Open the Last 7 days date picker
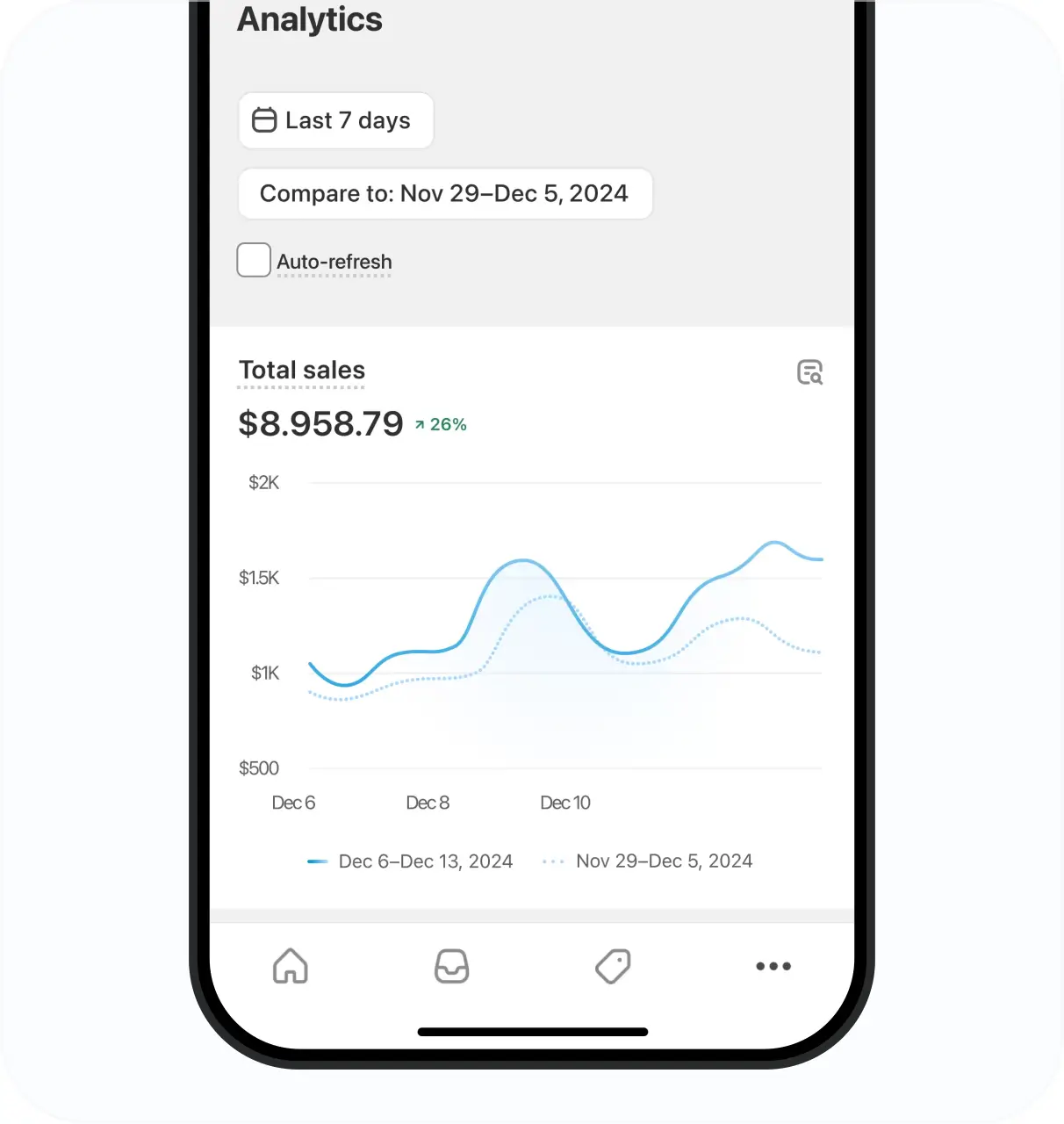This screenshot has height=1124, width=1064. click(x=335, y=120)
